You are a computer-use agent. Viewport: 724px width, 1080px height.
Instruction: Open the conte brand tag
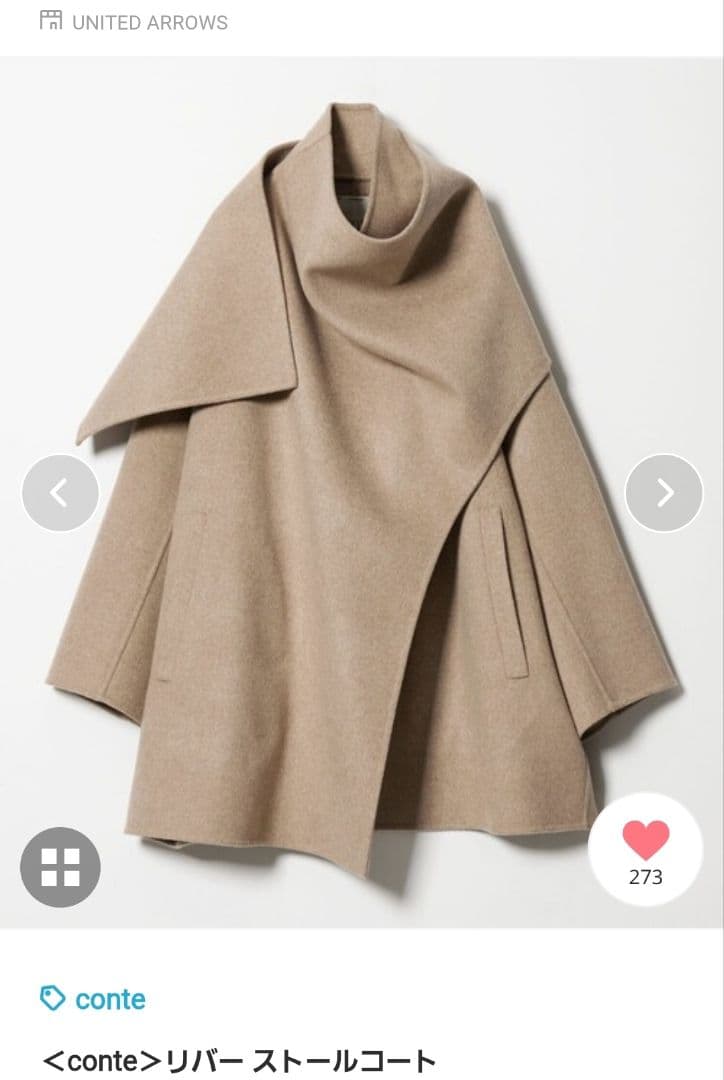[x=94, y=999]
